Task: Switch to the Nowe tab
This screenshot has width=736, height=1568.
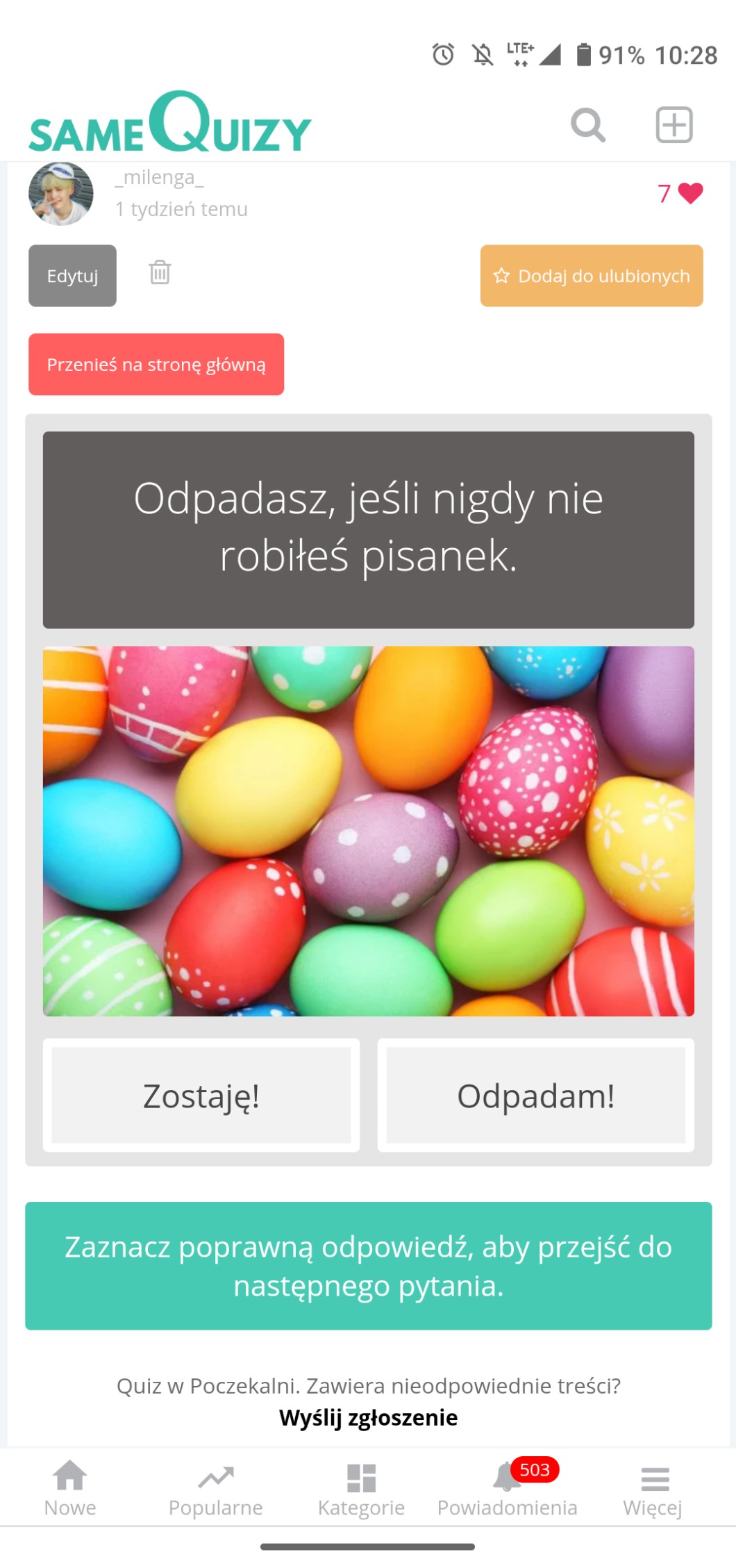Action: tap(70, 1487)
